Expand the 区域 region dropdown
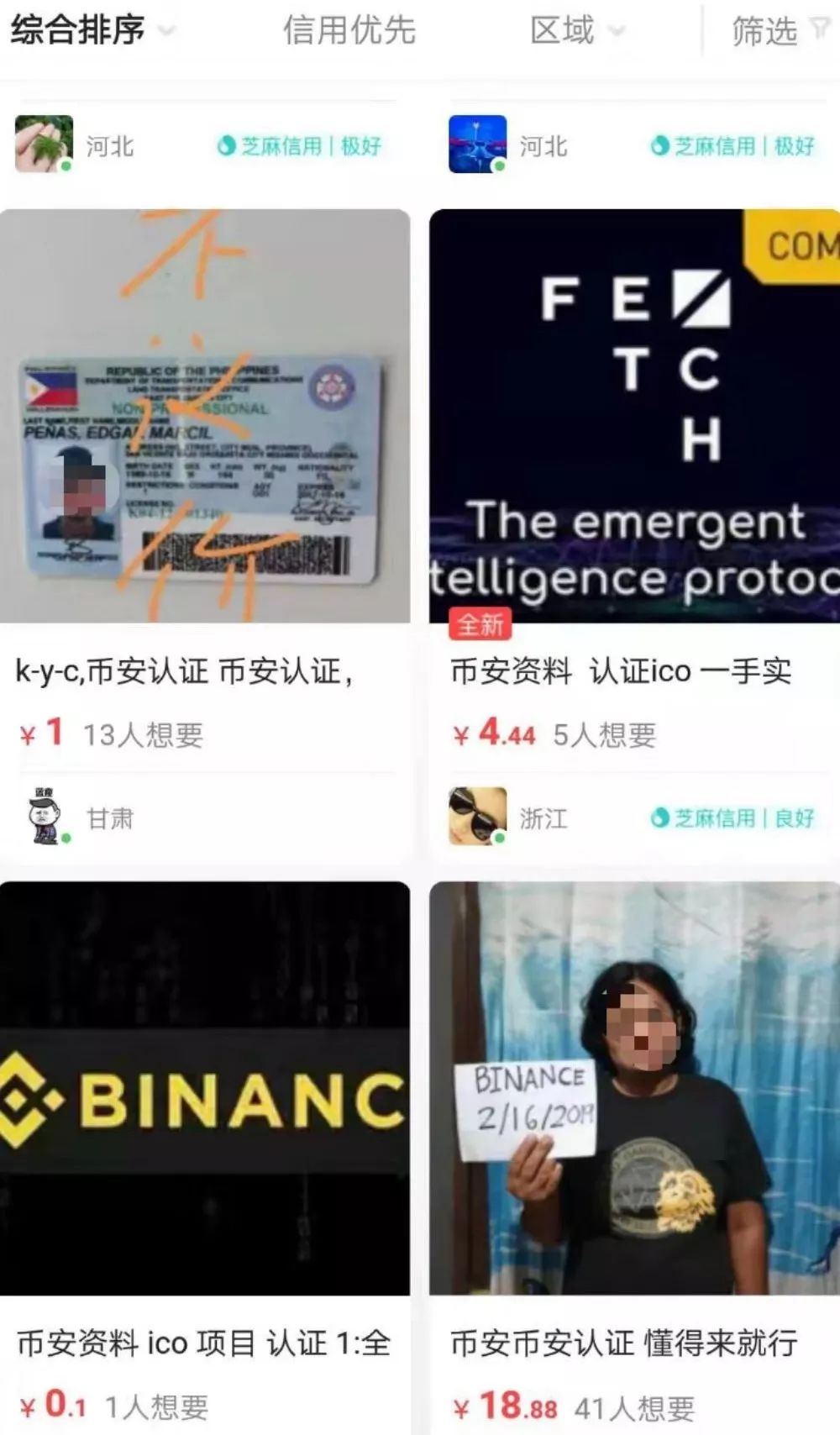This screenshot has width=840, height=1435. coord(576,31)
